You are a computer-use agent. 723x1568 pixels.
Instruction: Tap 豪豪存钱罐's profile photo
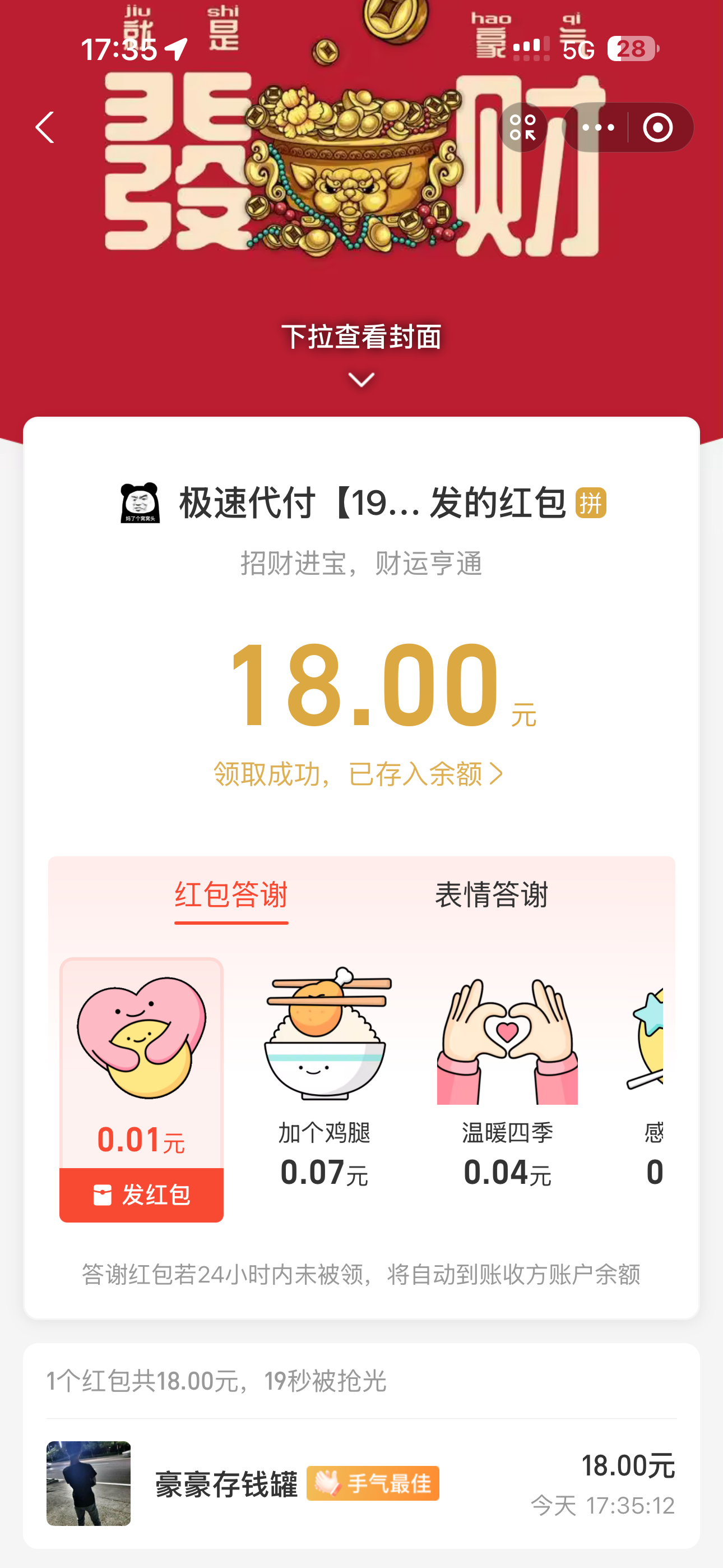87,1484
